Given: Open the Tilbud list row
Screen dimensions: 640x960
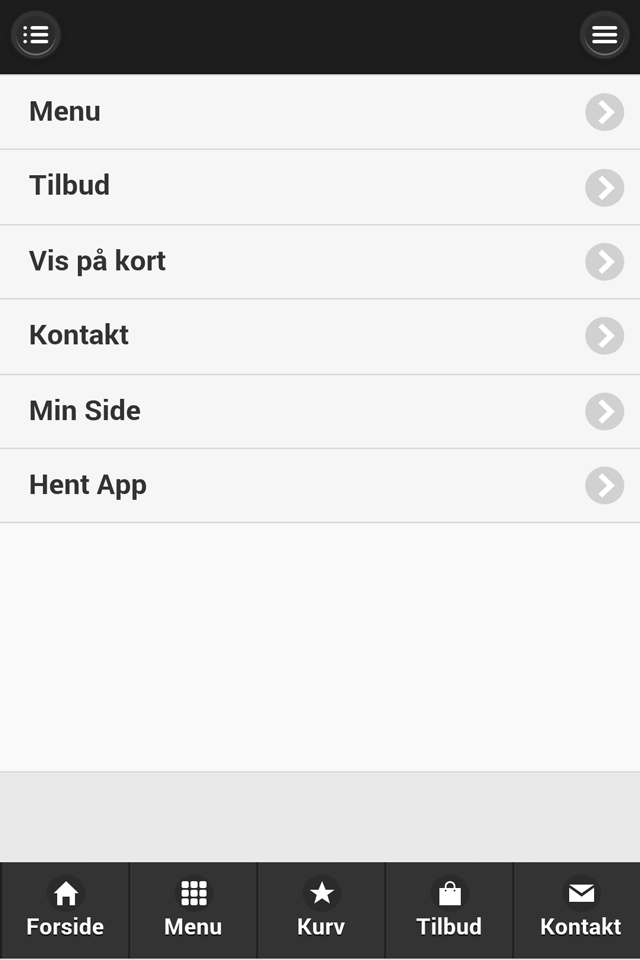Looking at the screenshot, I should (320, 187).
